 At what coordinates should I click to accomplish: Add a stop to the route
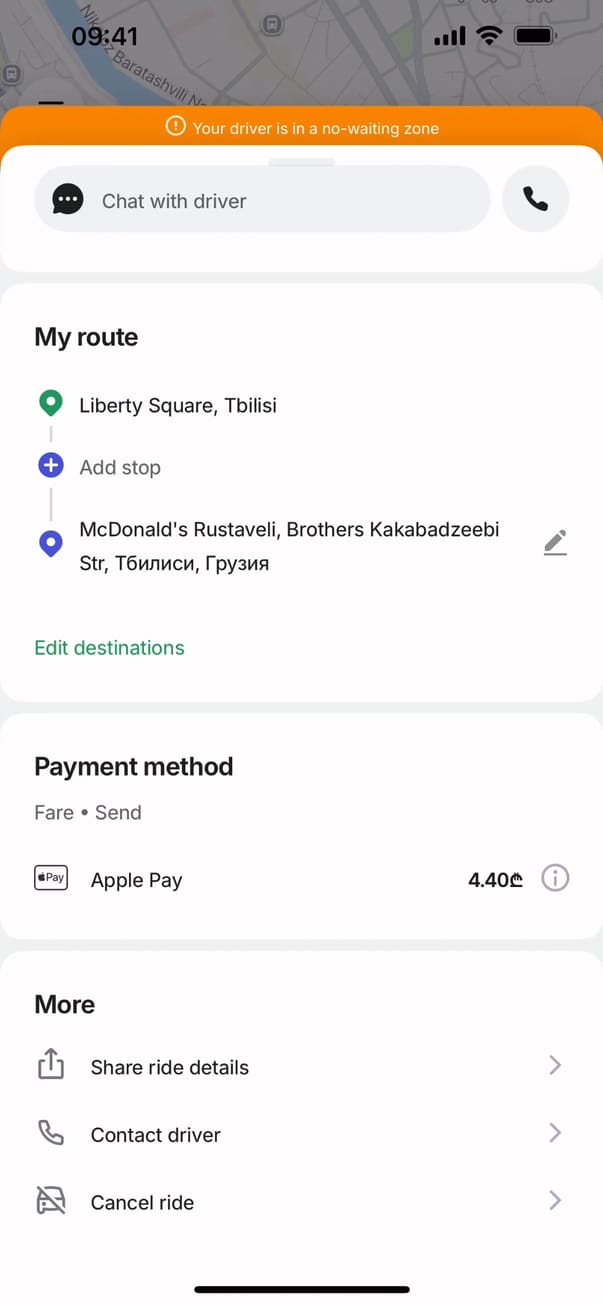(x=119, y=467)
